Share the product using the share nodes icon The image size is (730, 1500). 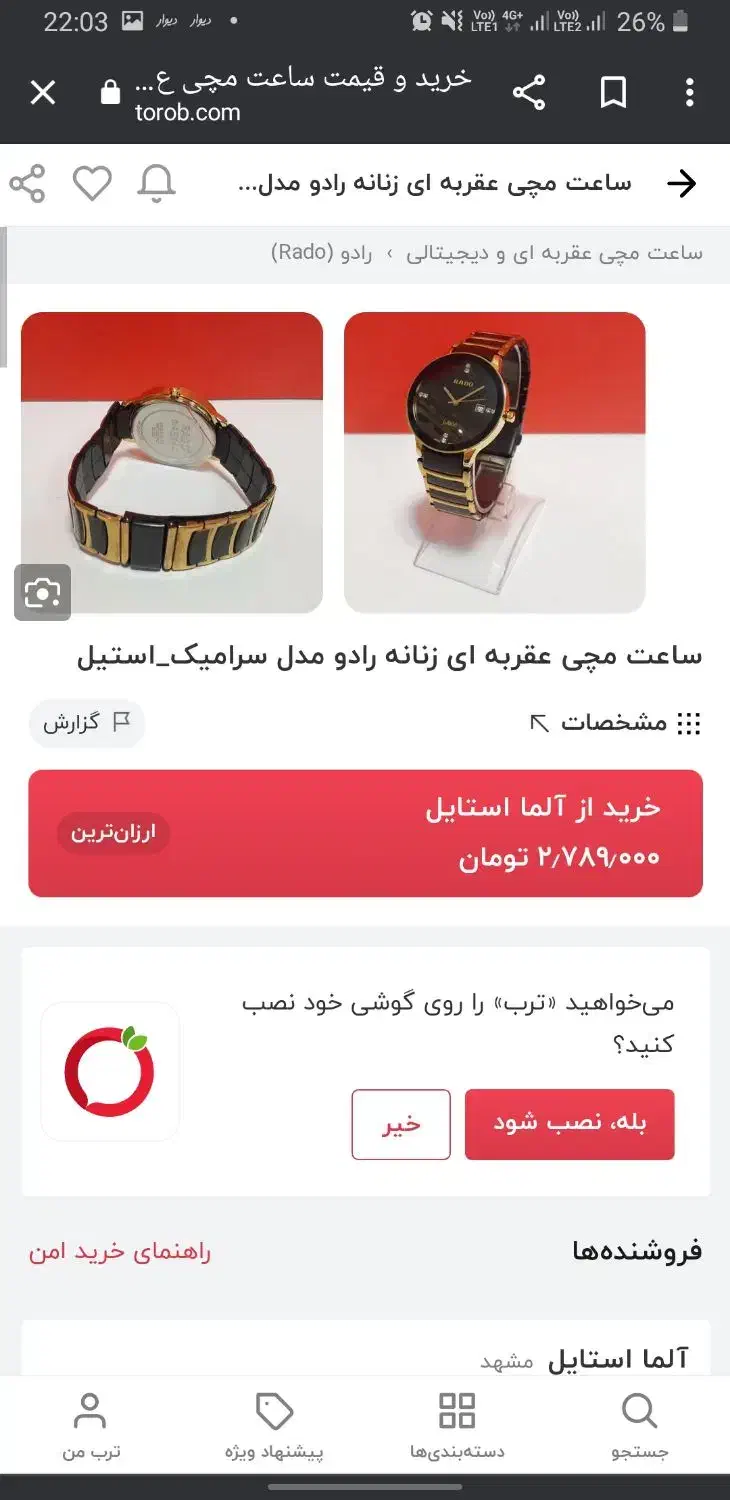(x=27, y=183)
